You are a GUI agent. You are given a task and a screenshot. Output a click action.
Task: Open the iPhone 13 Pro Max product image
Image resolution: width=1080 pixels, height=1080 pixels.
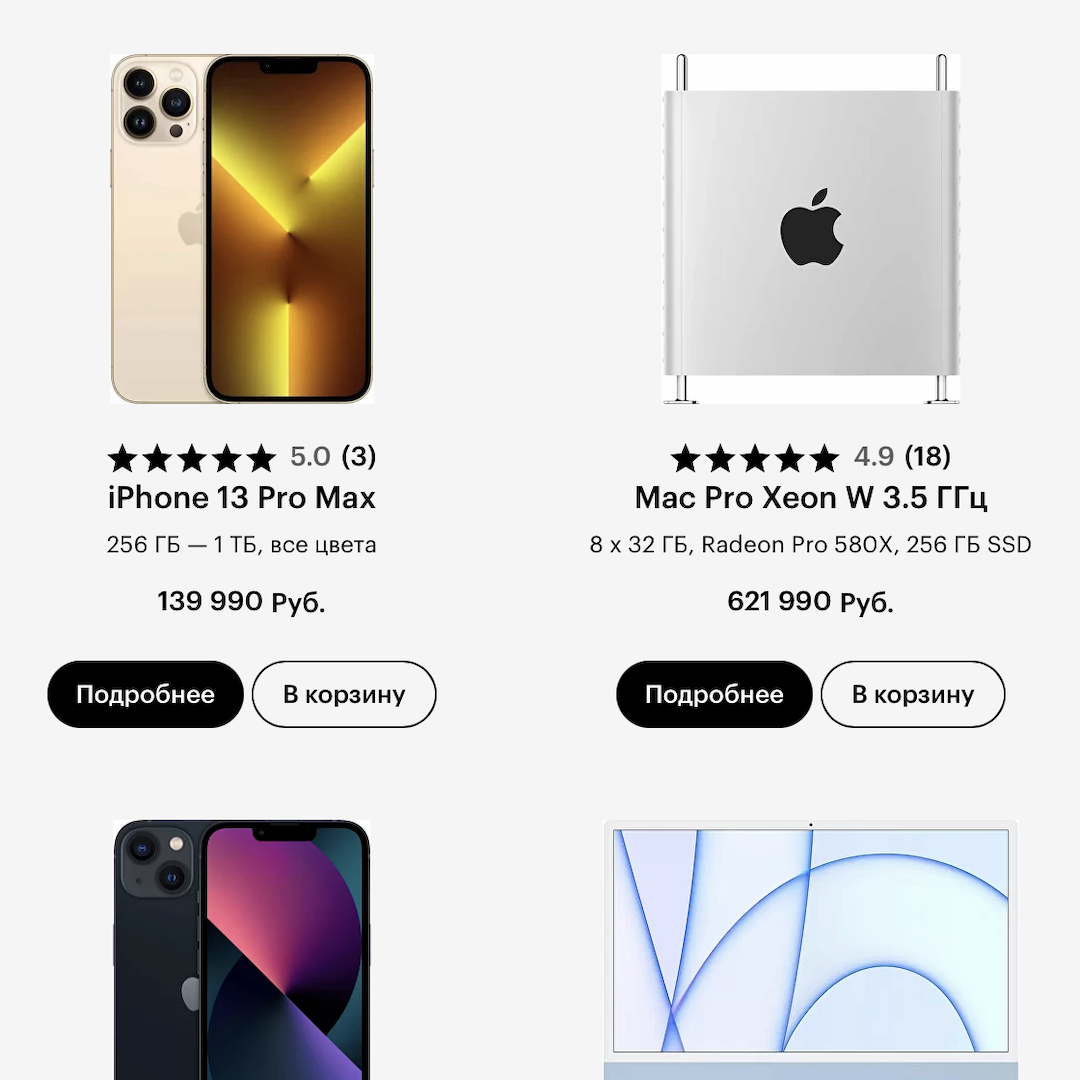click(241, 229)
